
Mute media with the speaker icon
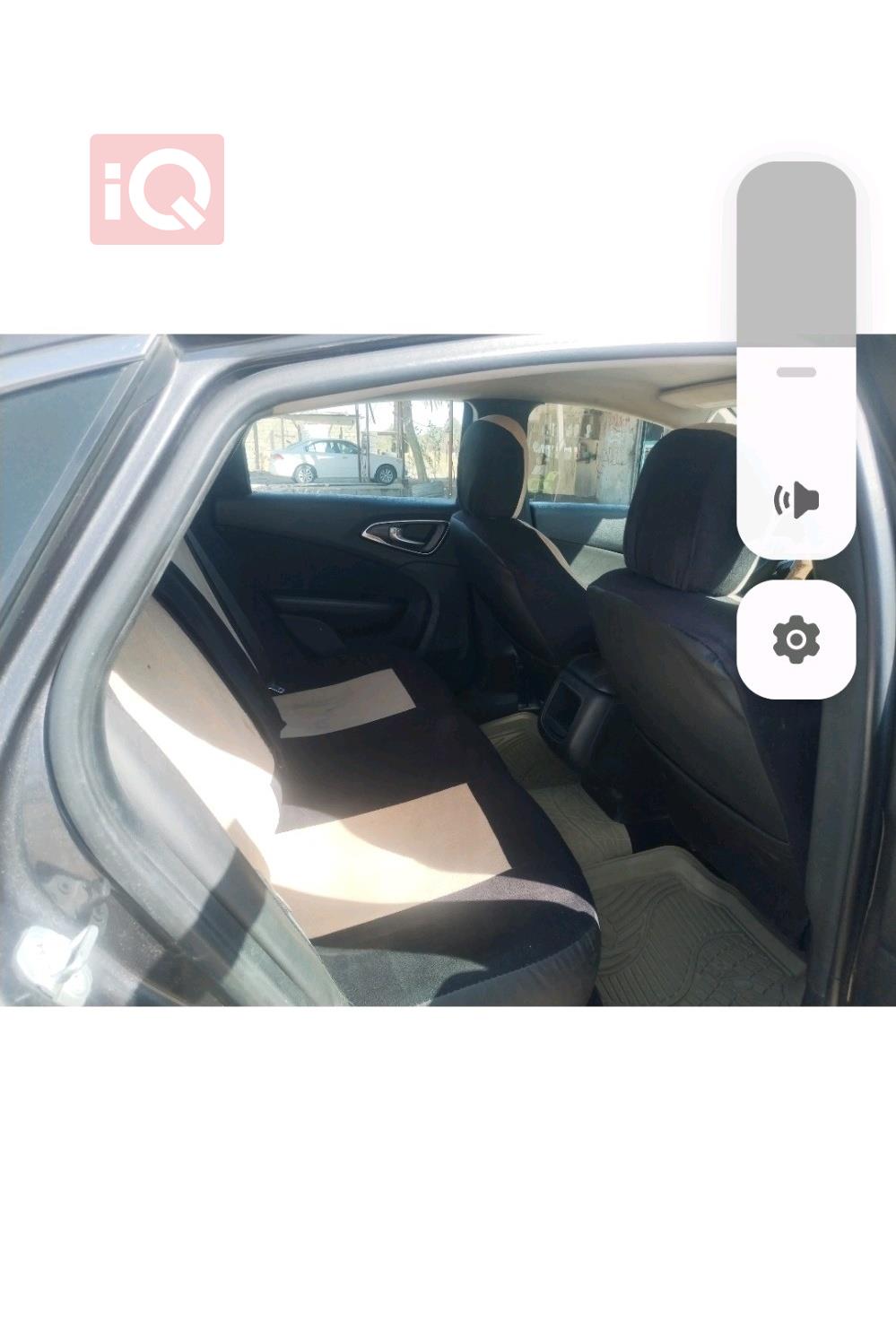tap(796, 500)
